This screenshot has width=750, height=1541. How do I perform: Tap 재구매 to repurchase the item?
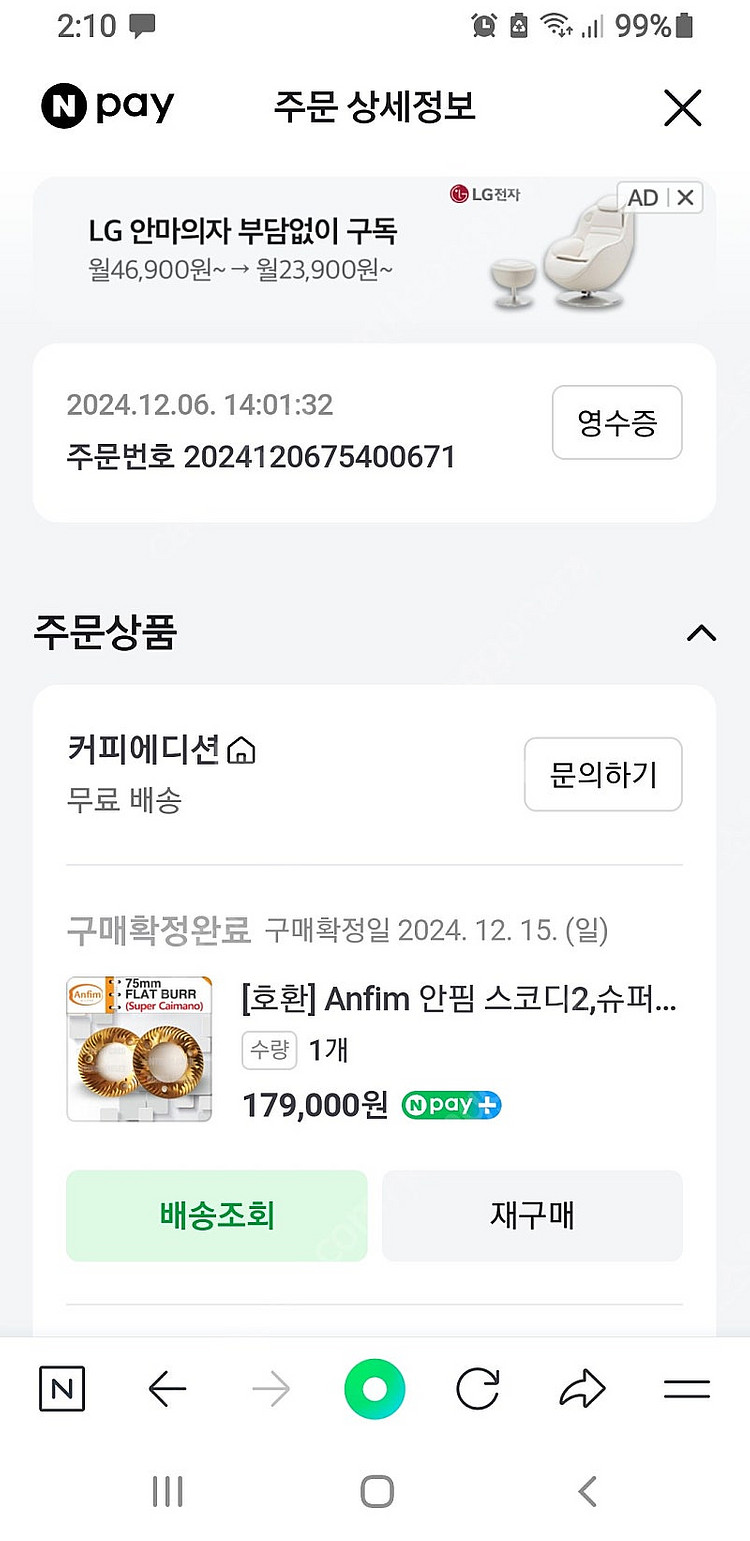pyautogui.click(x=532, y=1216)
